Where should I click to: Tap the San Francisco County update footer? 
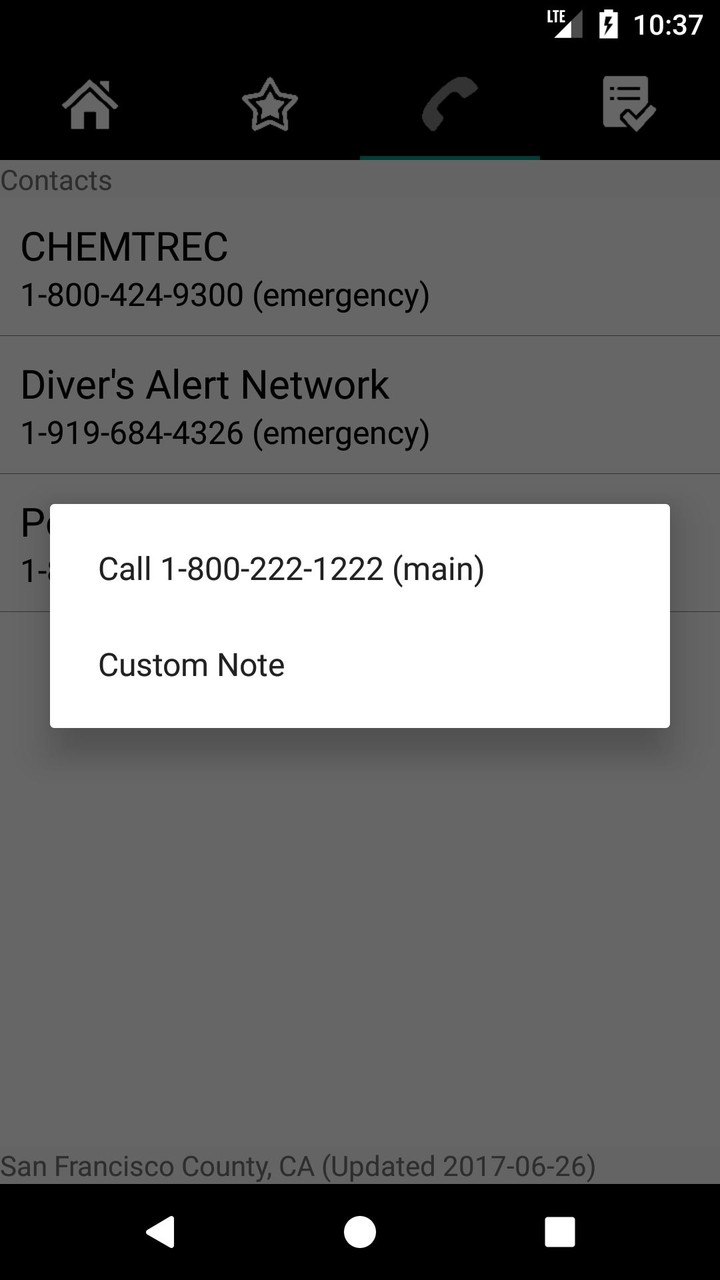pos(299,1165)
